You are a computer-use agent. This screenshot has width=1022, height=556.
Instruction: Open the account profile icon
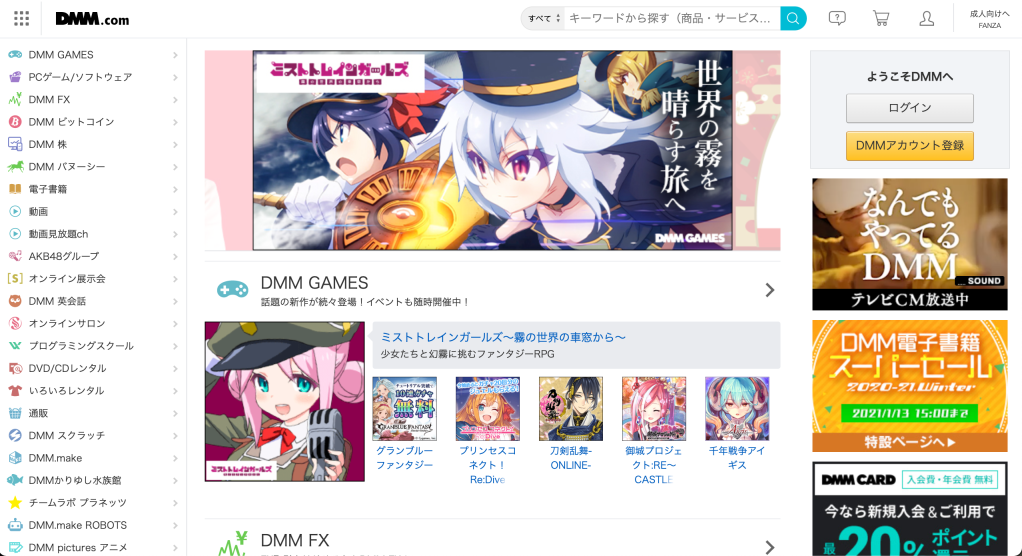(926, 18)
